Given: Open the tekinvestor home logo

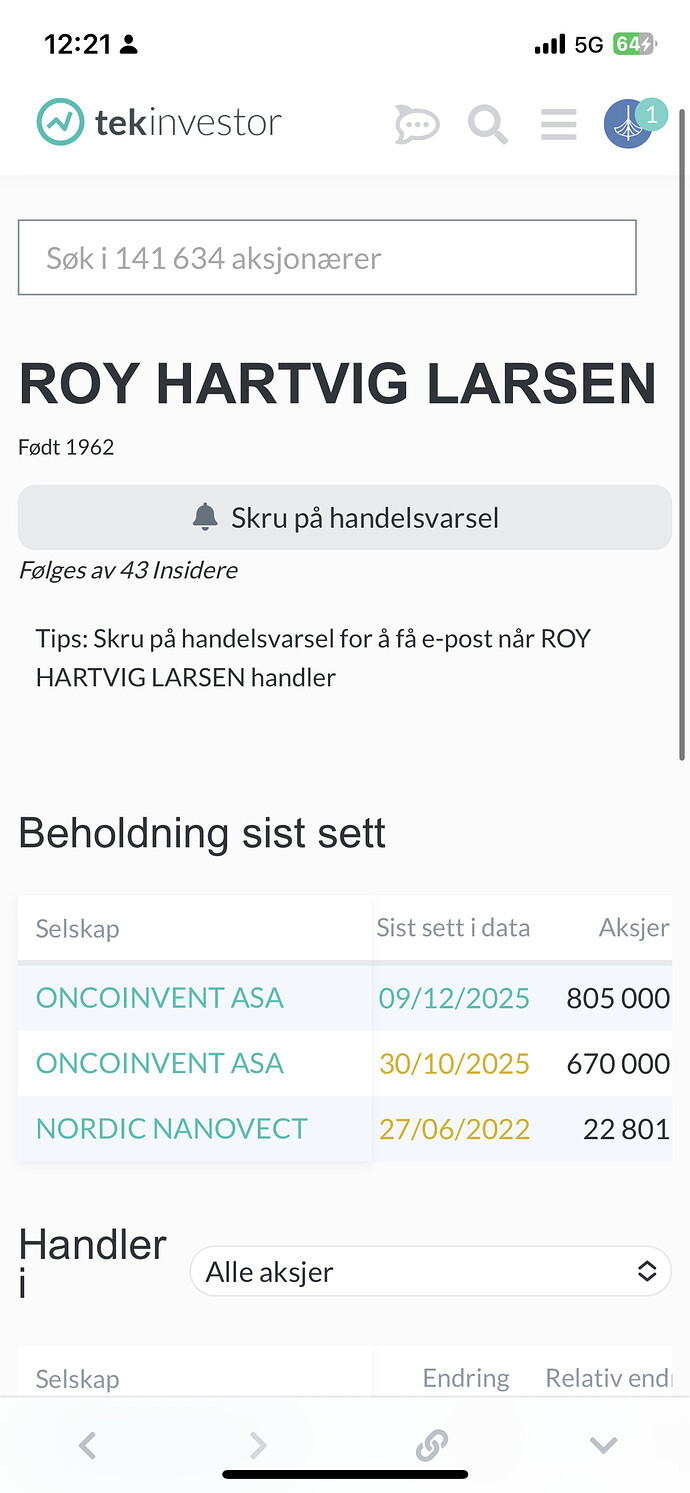Looking at the screenshot, I should (x=159, y=123).
